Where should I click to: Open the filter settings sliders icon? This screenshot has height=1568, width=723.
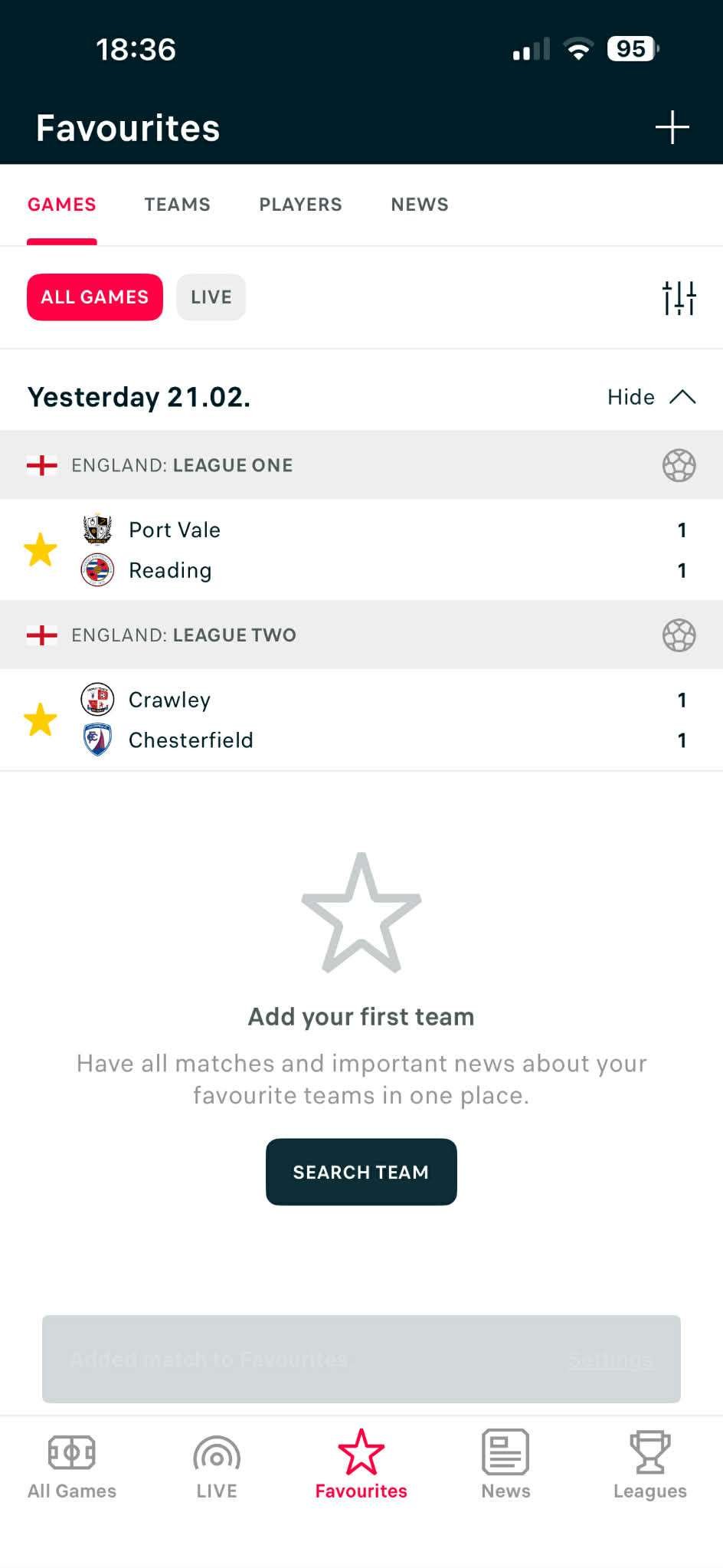click(x=679, y=297)
